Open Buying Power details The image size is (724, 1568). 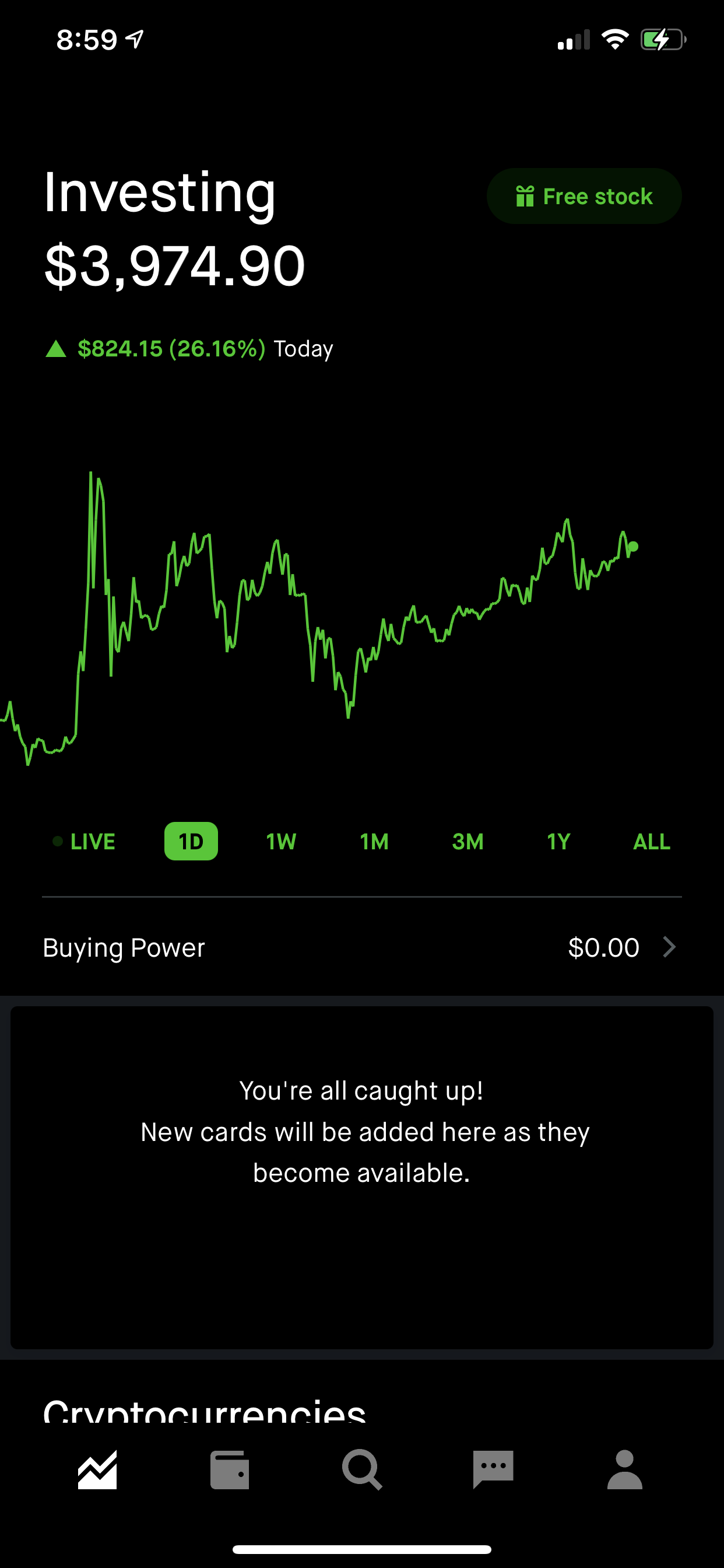point(362,947)
